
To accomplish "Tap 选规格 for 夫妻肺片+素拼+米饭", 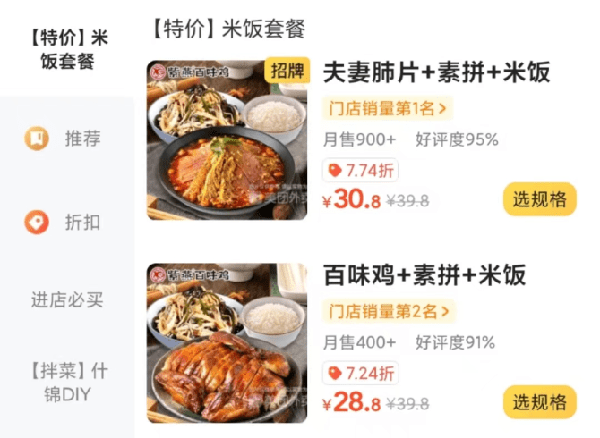I will coord(539,199).
